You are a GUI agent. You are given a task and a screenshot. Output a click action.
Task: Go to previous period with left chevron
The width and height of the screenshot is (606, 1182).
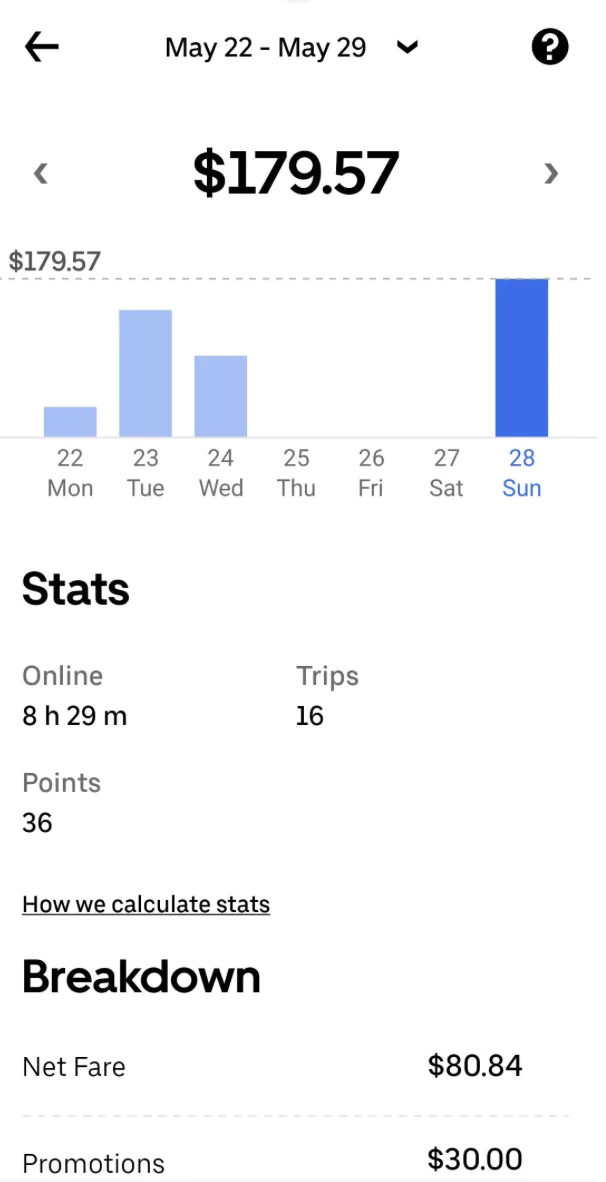click(x=41, y=173)
